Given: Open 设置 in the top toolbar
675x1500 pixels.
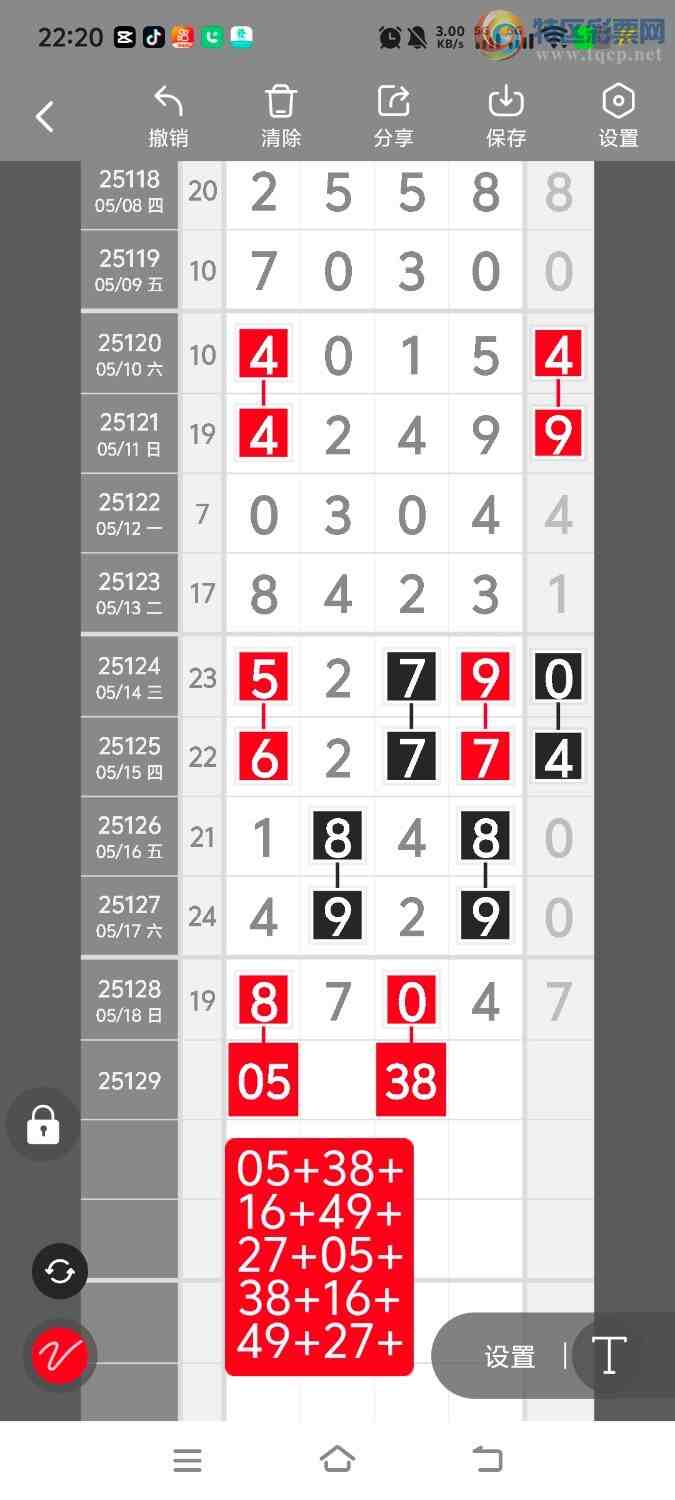Looking at the screenshot, I should [618, 117].
